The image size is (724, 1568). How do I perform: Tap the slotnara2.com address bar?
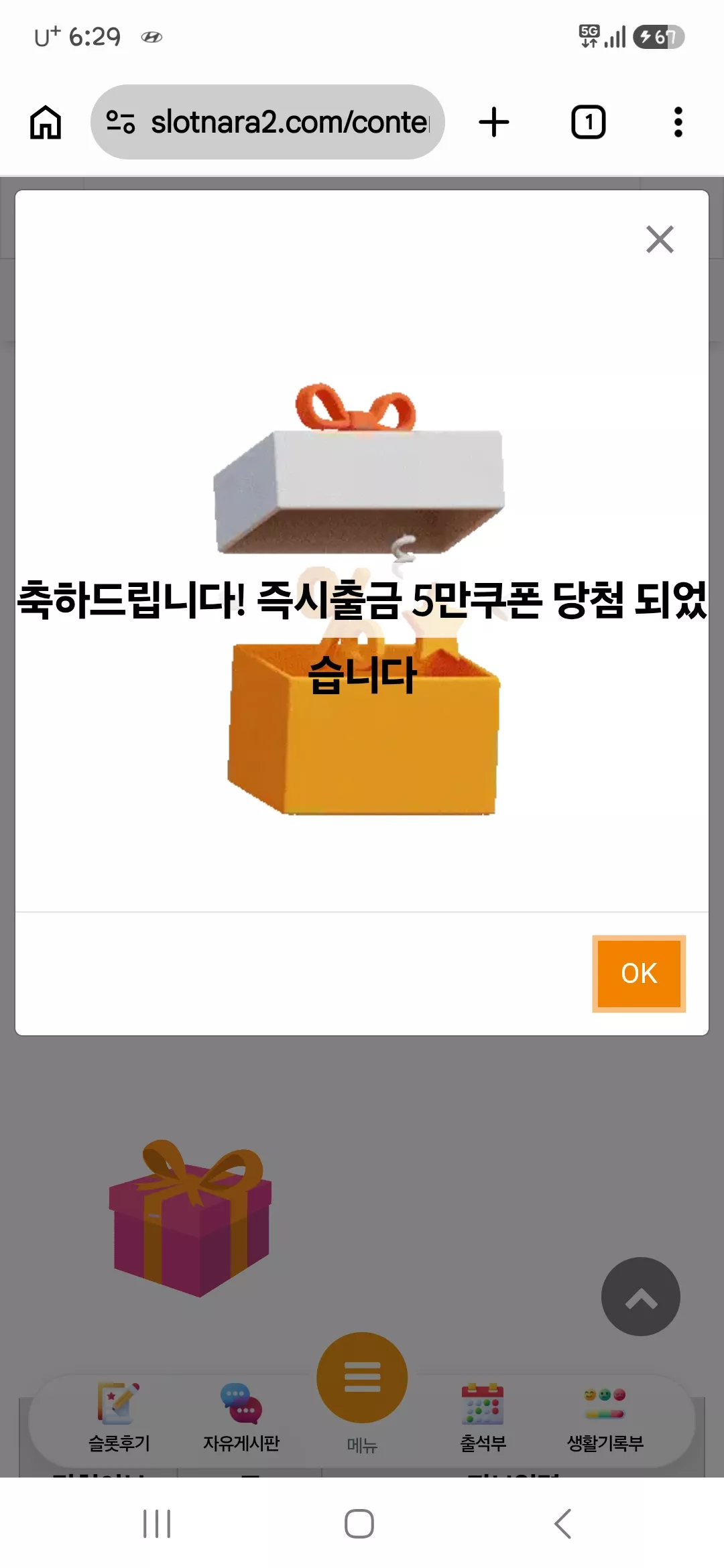(x=267, y=122)
